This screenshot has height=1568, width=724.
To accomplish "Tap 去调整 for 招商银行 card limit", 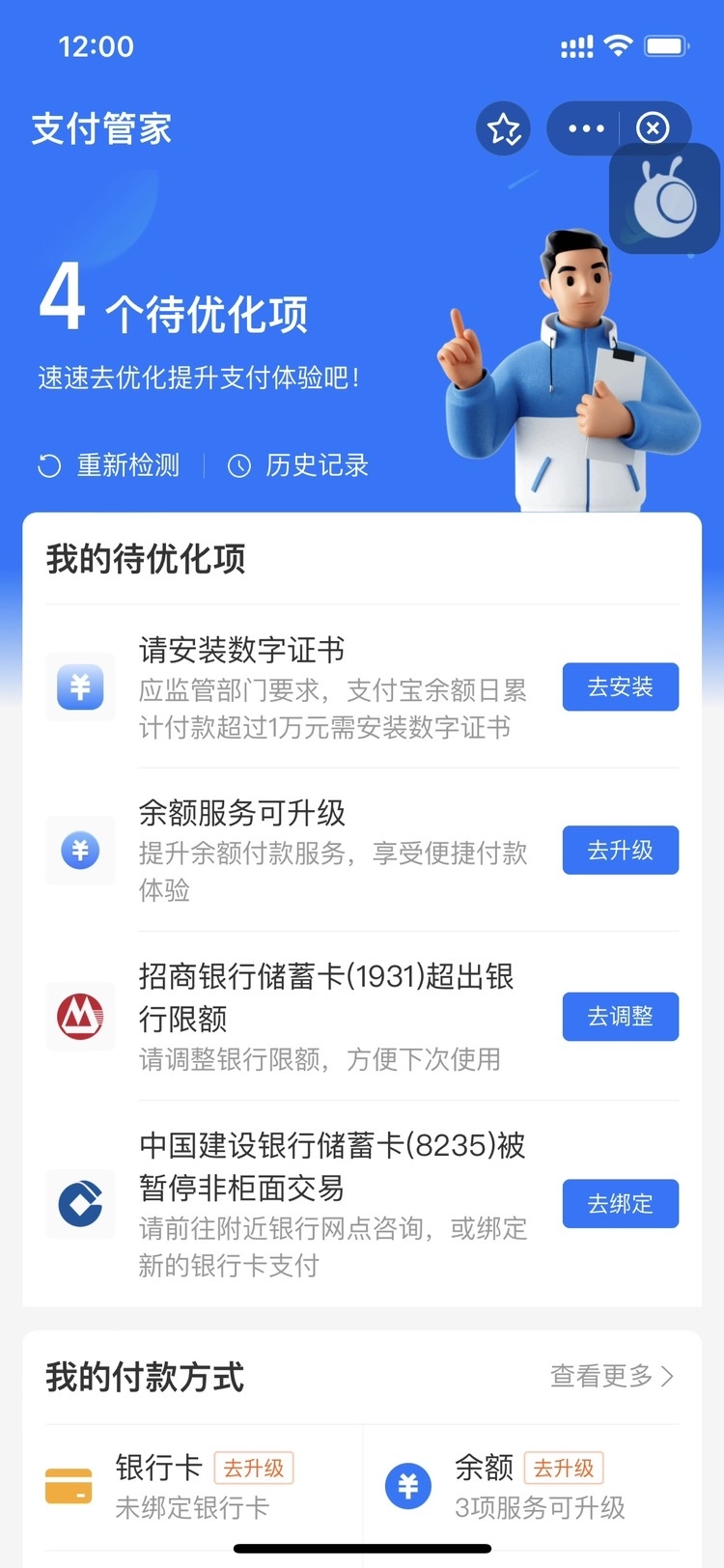I will point(620,1017).
